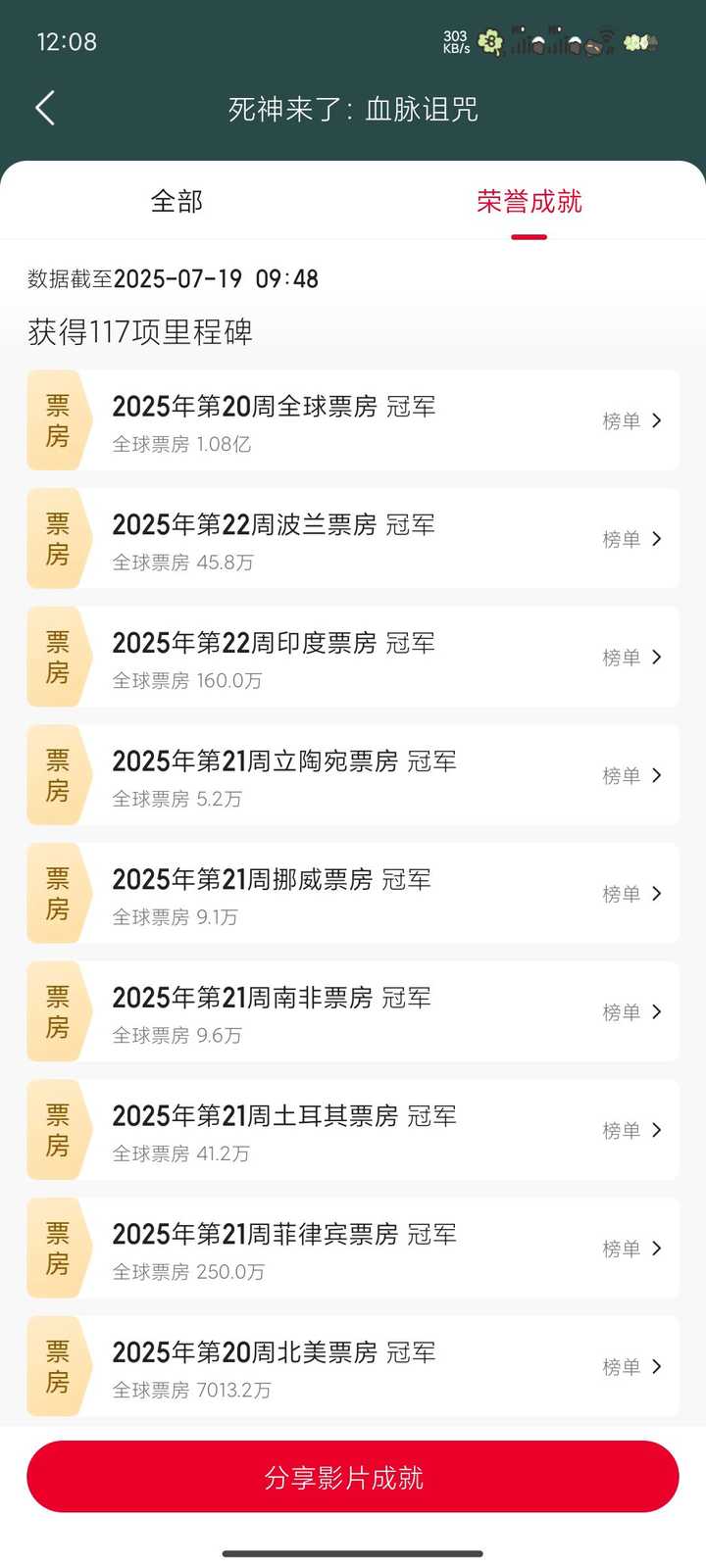Open 榜单 for 第21周土耳其票房 冠军

[632, 1130]
